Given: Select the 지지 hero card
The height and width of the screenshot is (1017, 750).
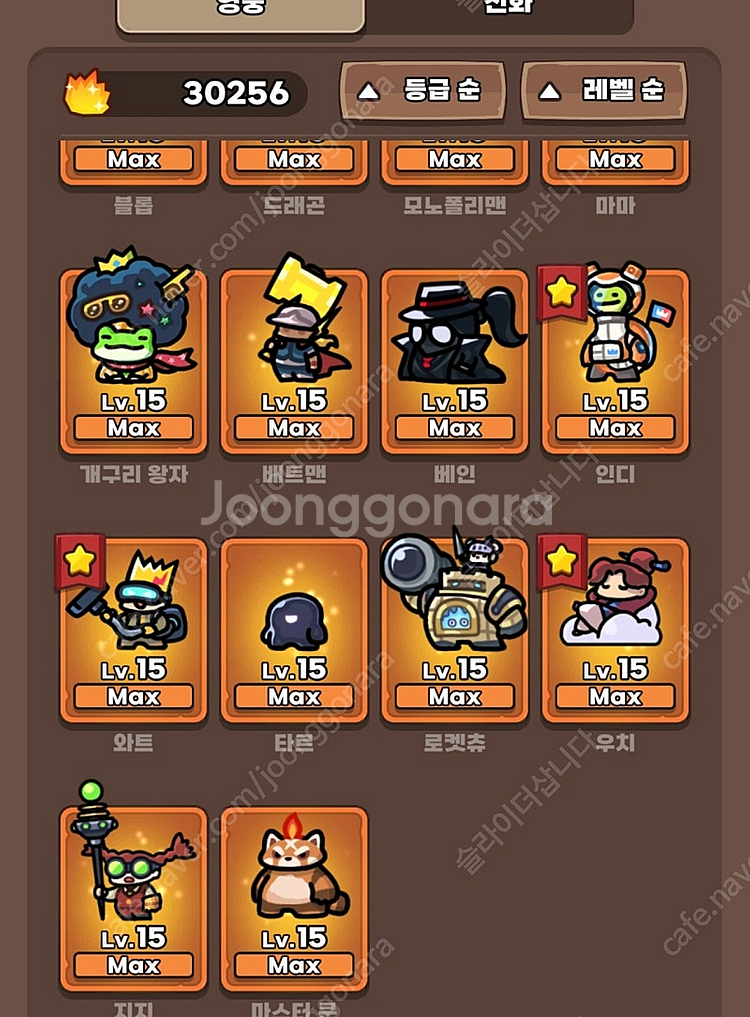Looking at the screenshot, I should pos(134,898).
